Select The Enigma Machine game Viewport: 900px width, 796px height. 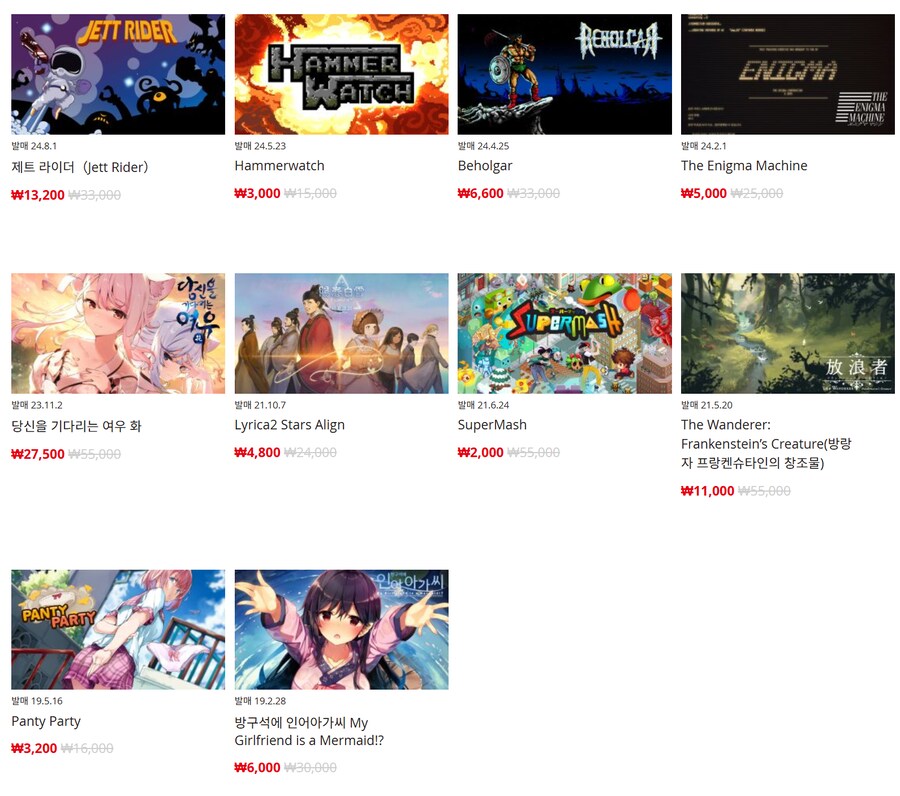tap(787, 75)
